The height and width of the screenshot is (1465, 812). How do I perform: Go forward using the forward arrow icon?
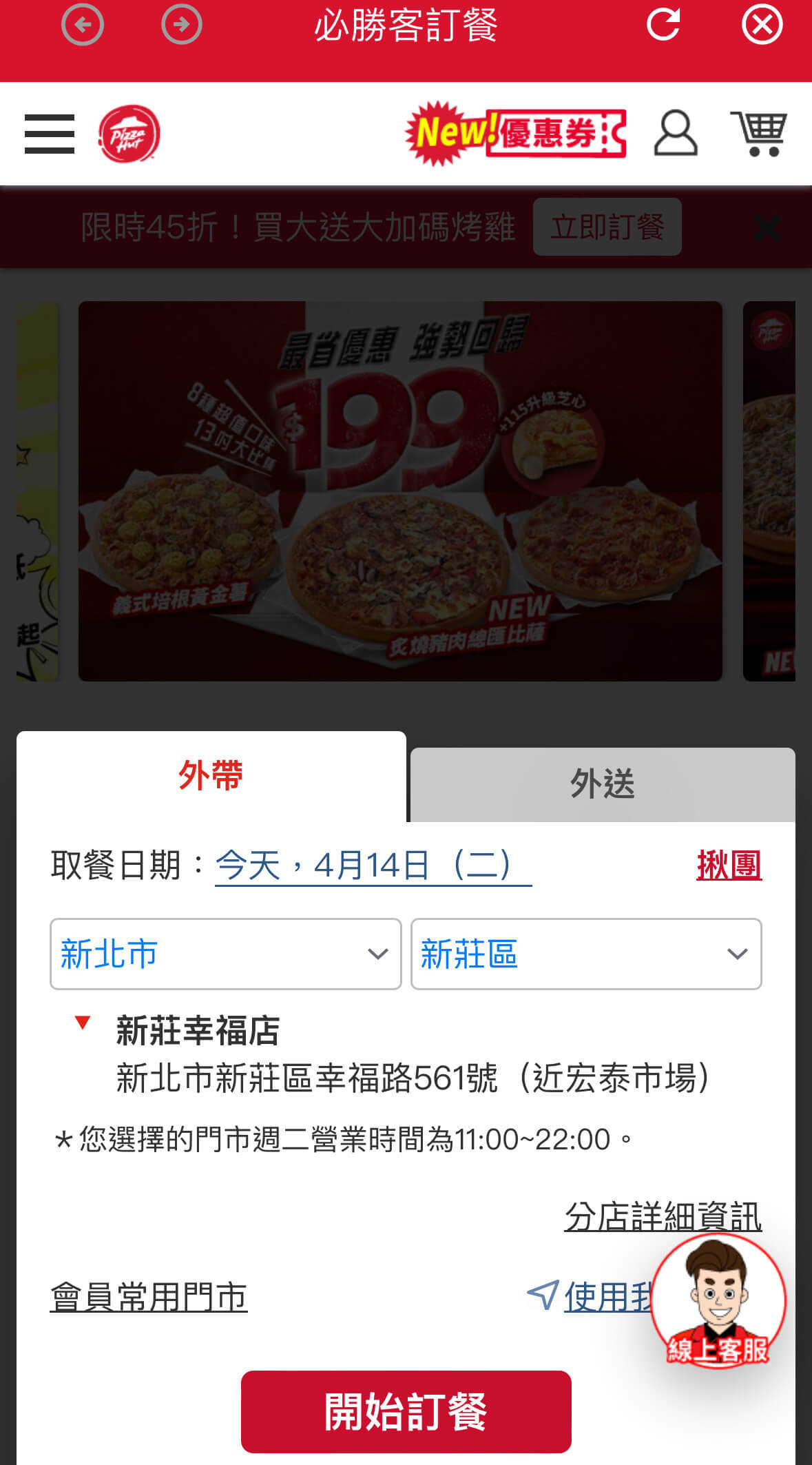pos(182,24)
